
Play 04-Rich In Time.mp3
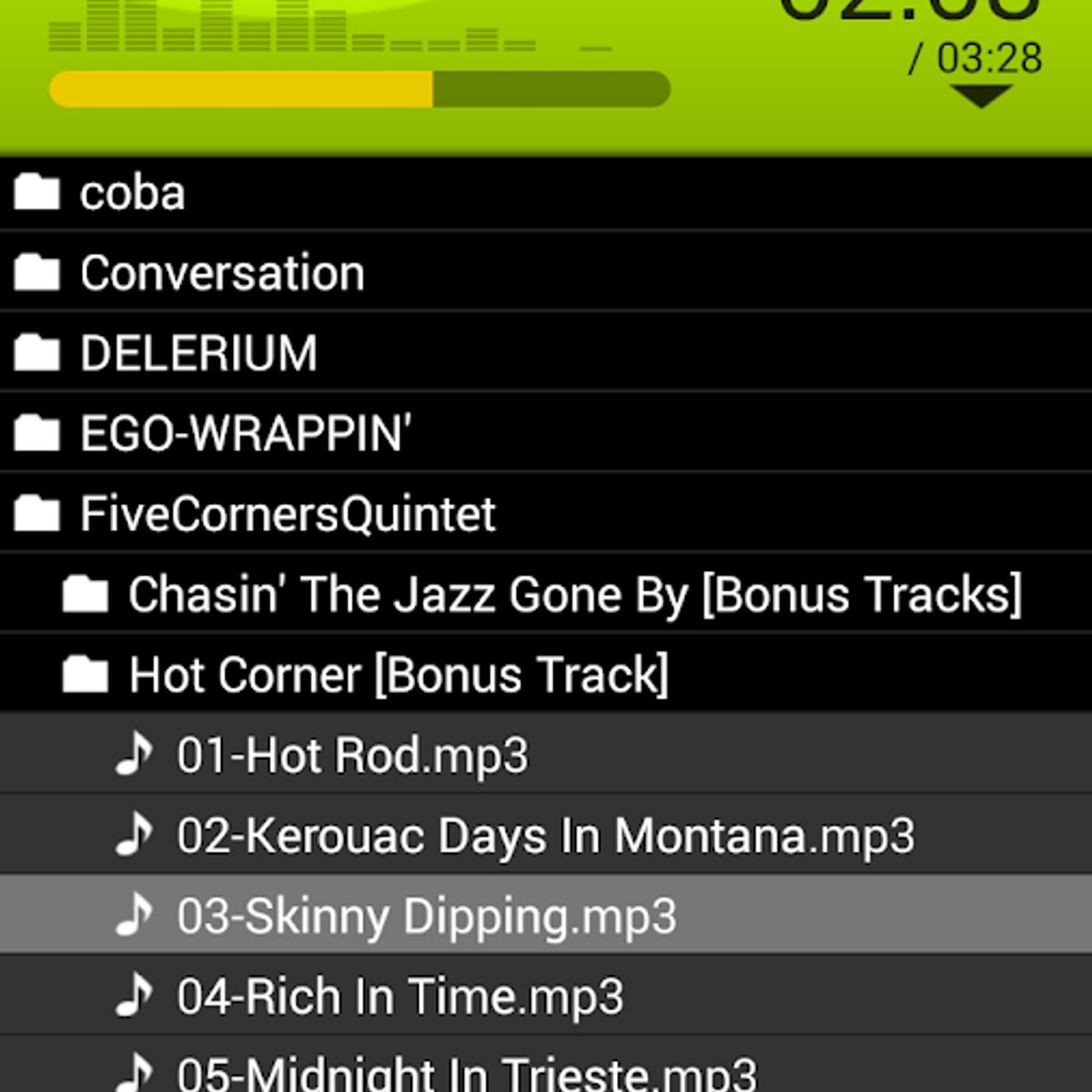399,996
